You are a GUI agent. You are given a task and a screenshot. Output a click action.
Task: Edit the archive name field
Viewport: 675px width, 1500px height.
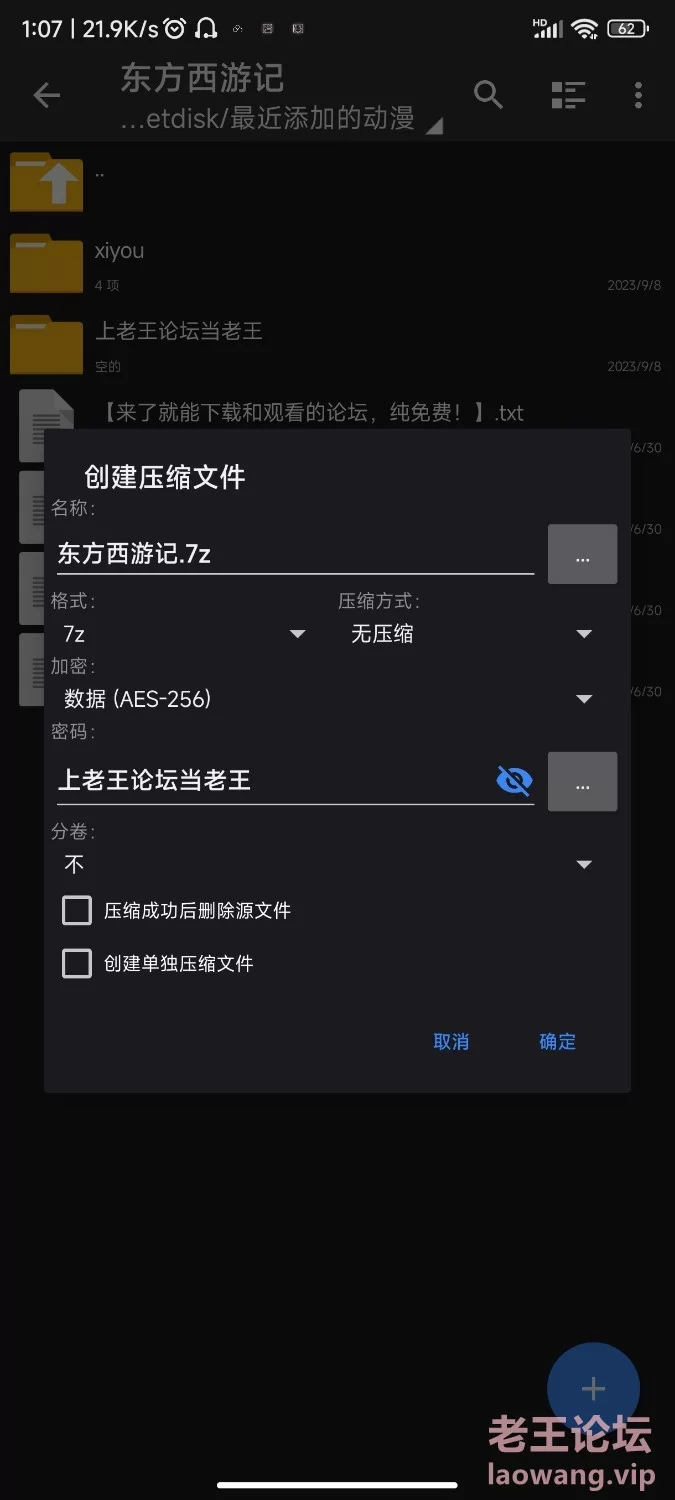tap(295, 553)
